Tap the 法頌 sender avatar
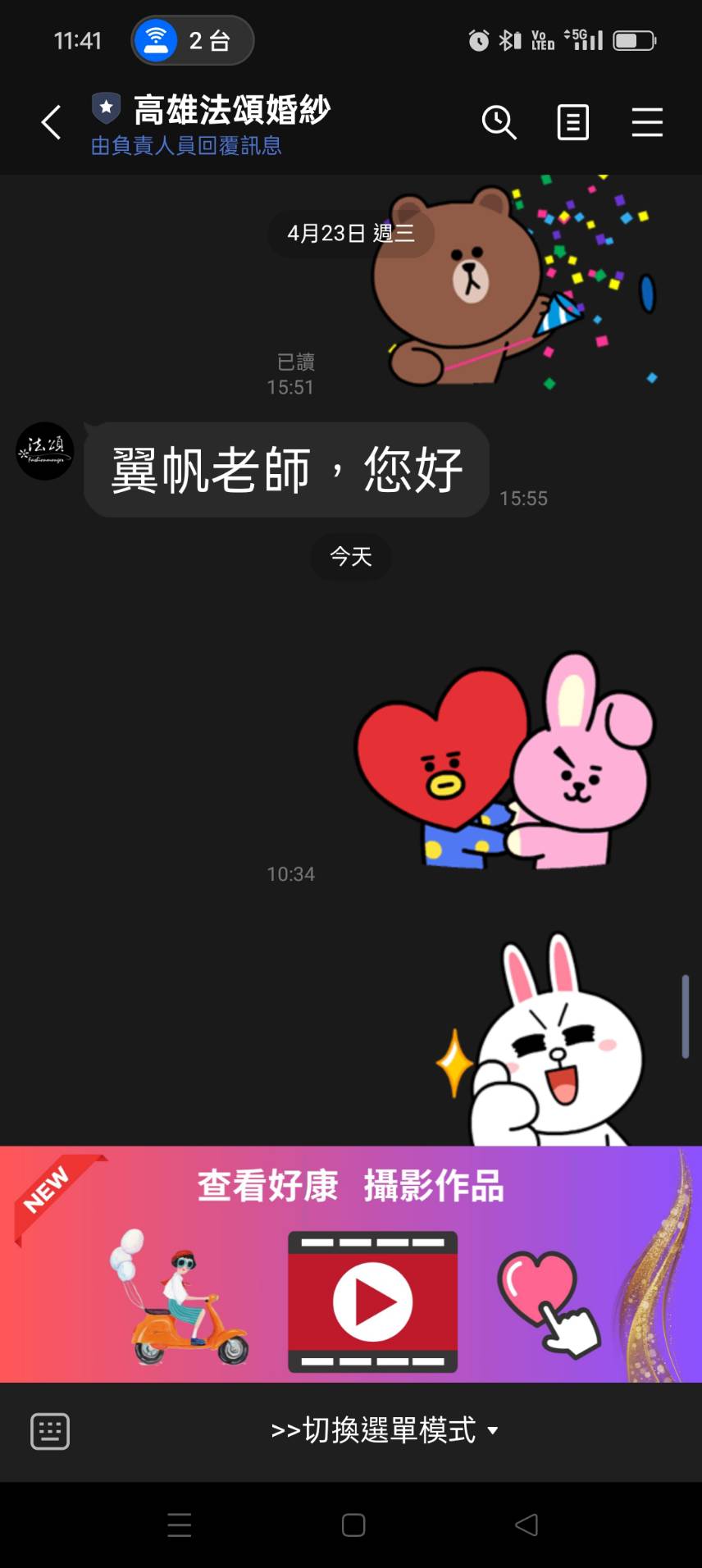Screen dimensions: 702x1568 pyautogui.click(x=45, y=451)
